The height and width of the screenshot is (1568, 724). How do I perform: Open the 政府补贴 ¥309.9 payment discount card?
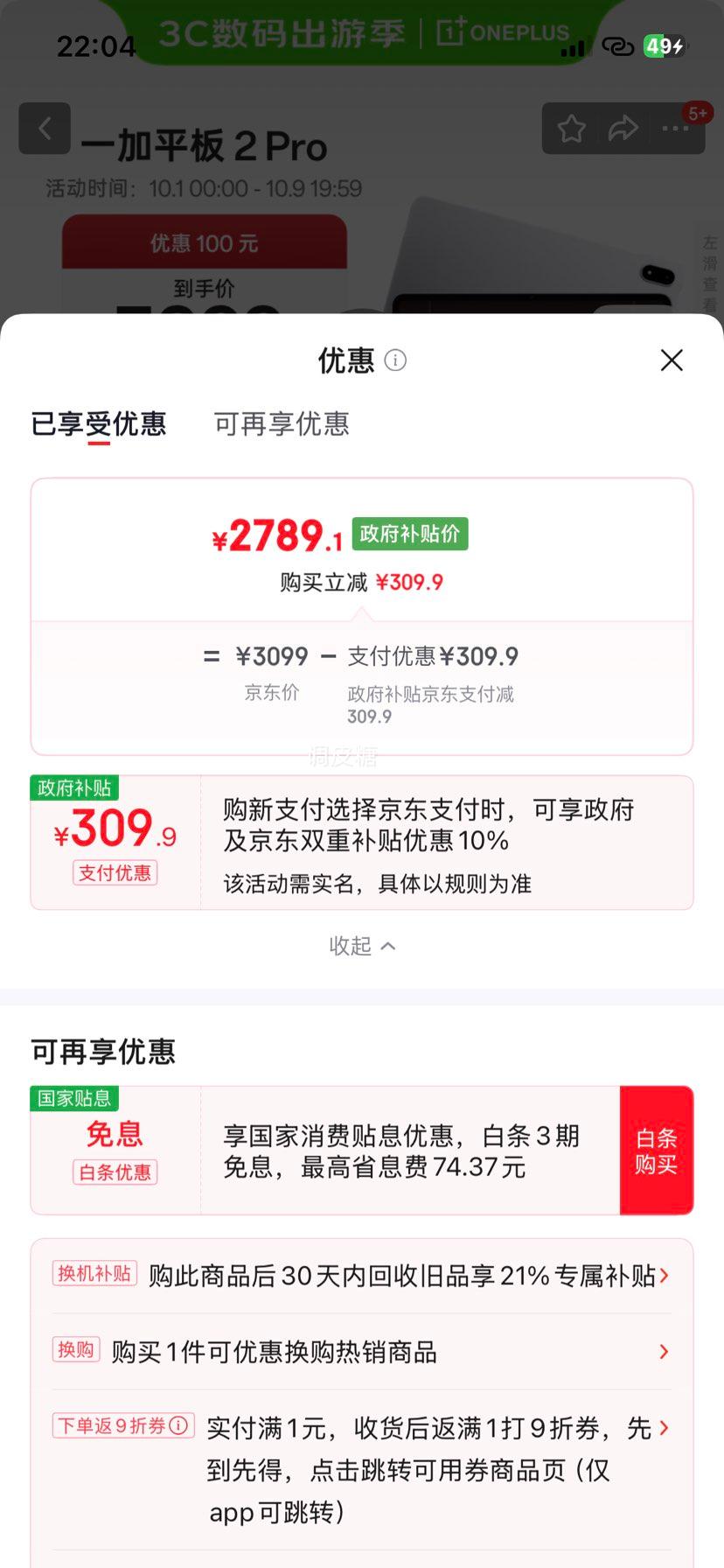[x=361, y=843]
